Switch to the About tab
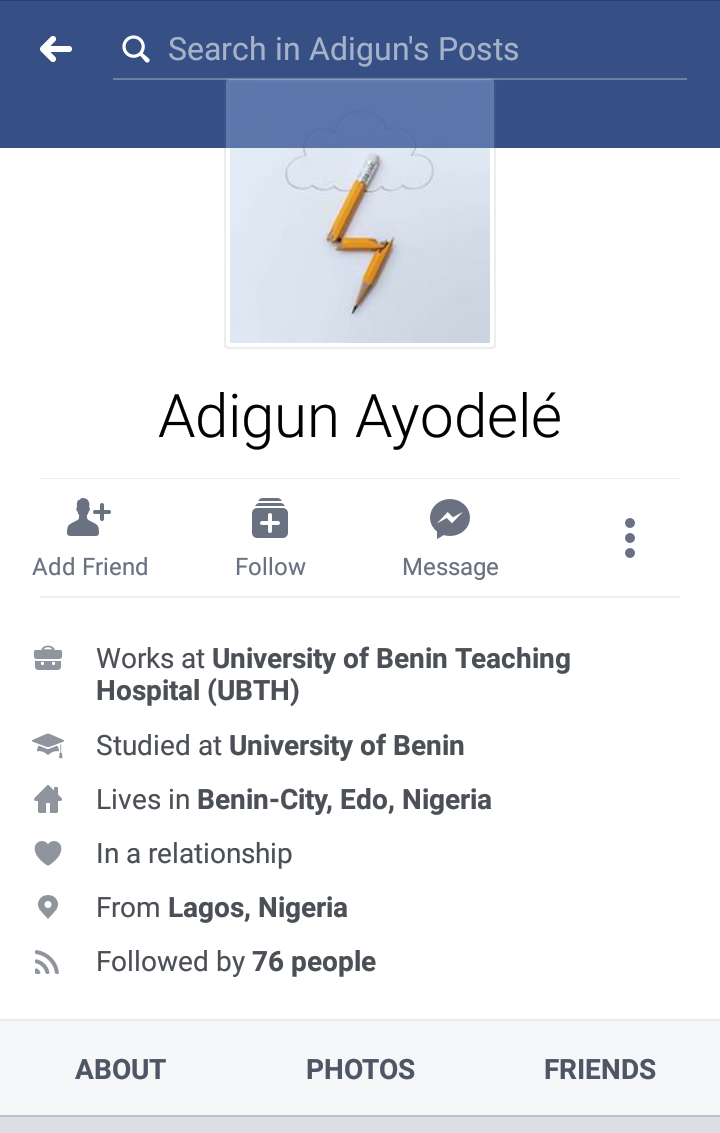This screenshot has height=1133, width=720. (120, 1069)
